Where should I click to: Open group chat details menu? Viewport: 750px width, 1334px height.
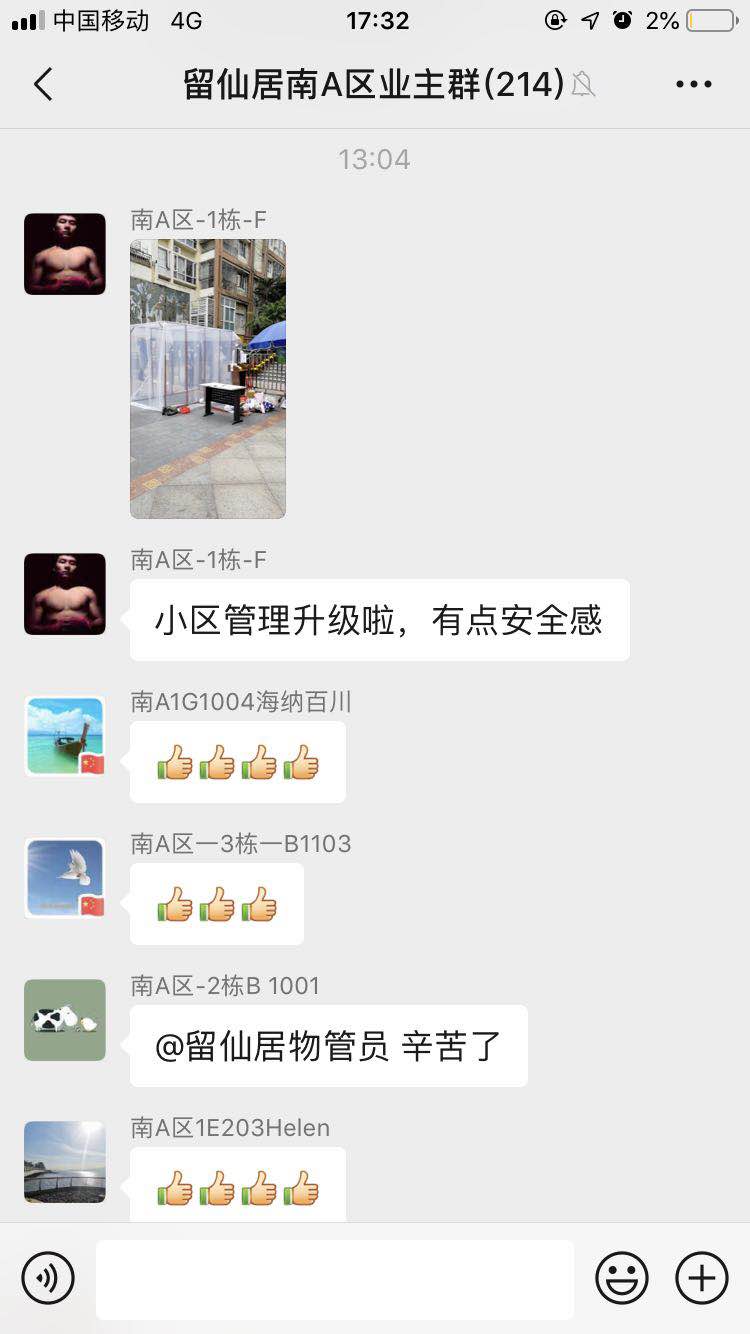point(693,85)
